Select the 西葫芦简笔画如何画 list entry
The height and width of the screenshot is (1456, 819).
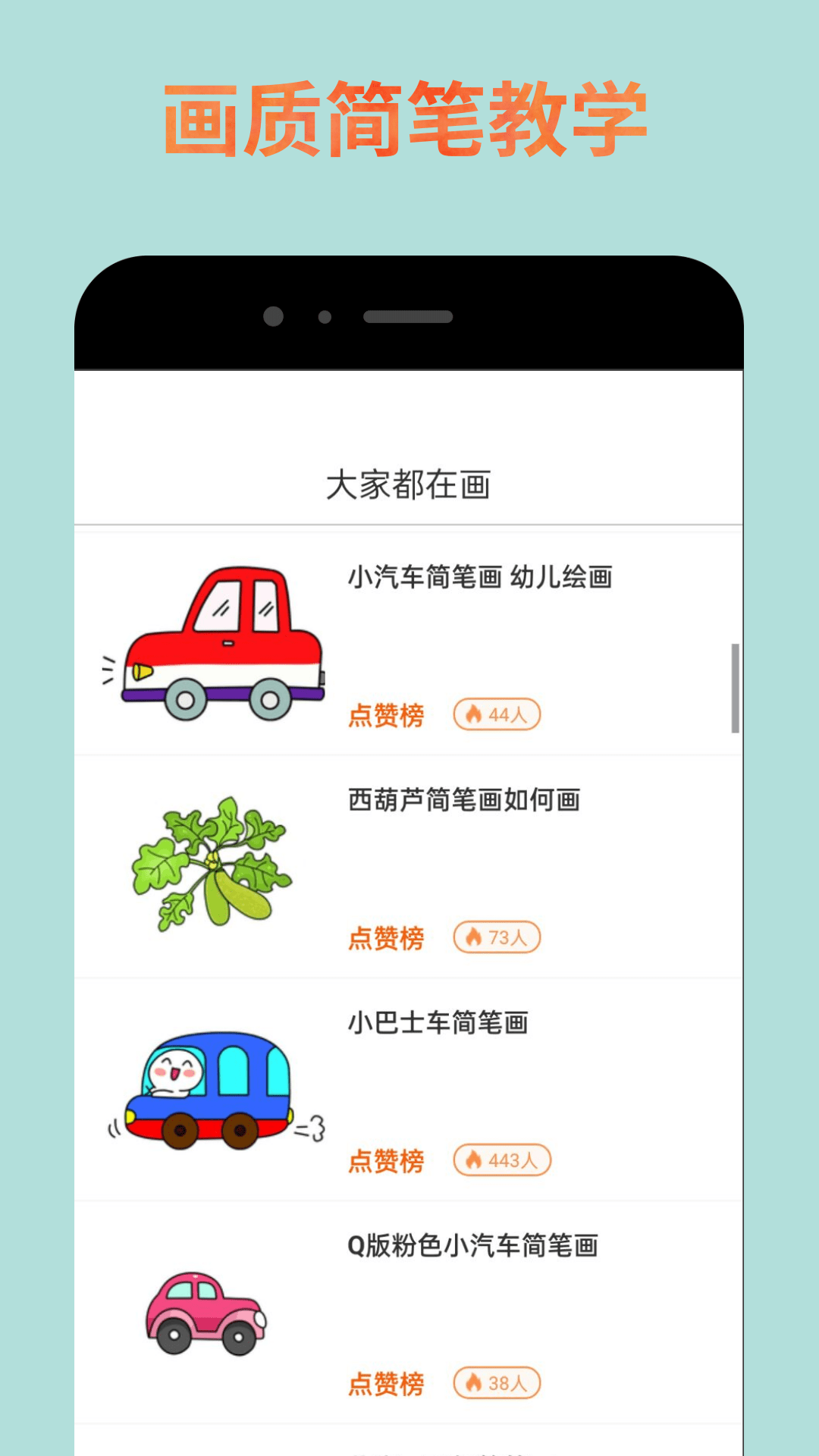[464, 801]
